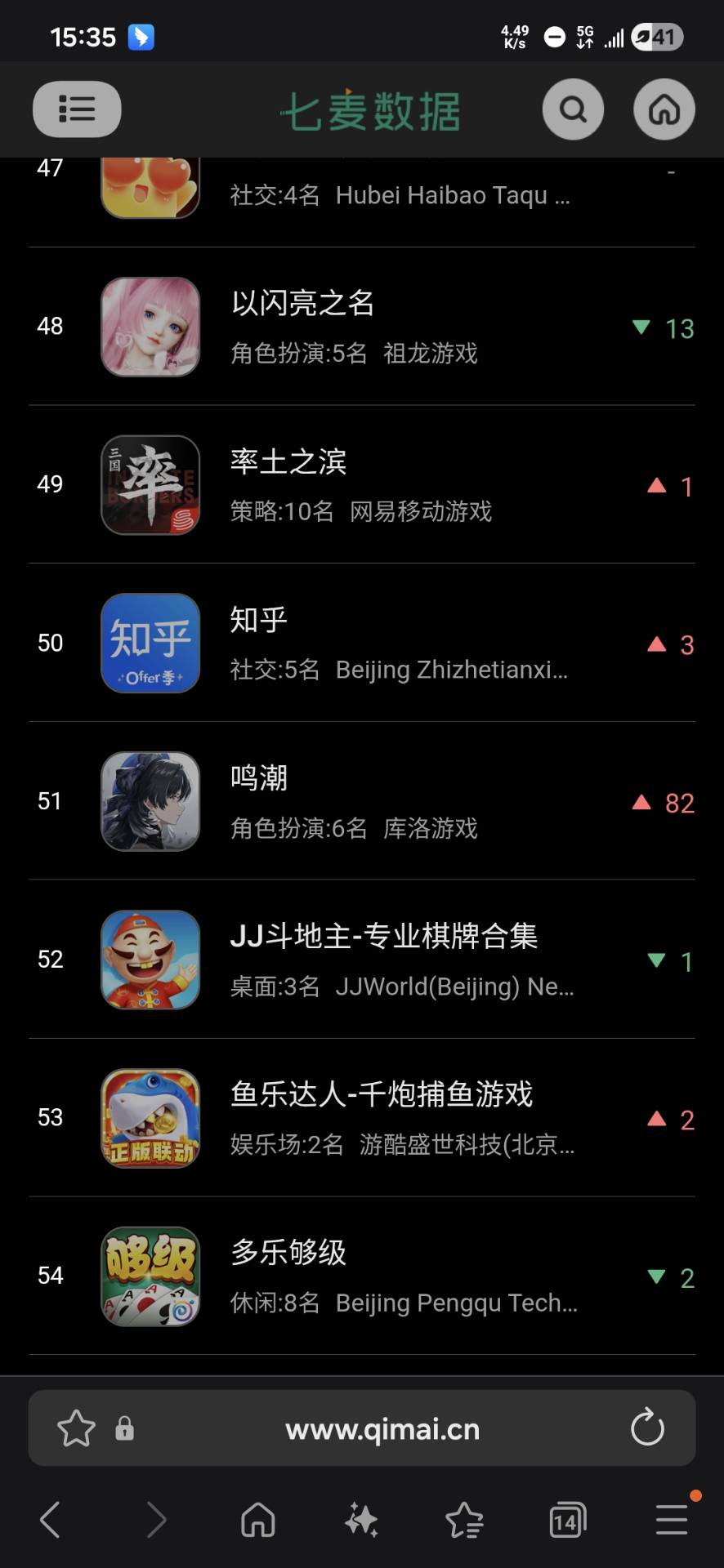Image resolution: width=724 pixels, height=1568 pixels.
Task: Go to the Qimai site home page
Action: point(664,109)
